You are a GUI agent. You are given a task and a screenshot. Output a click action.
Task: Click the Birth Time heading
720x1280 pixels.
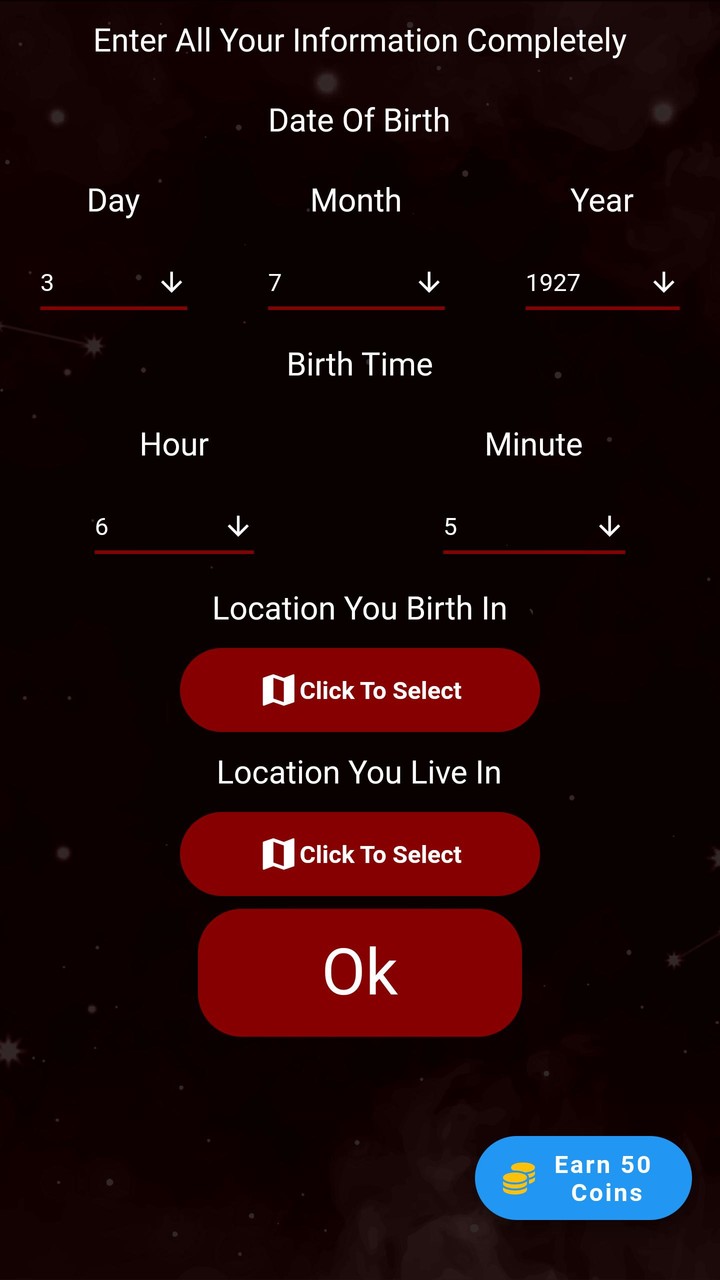coord(359,364)
